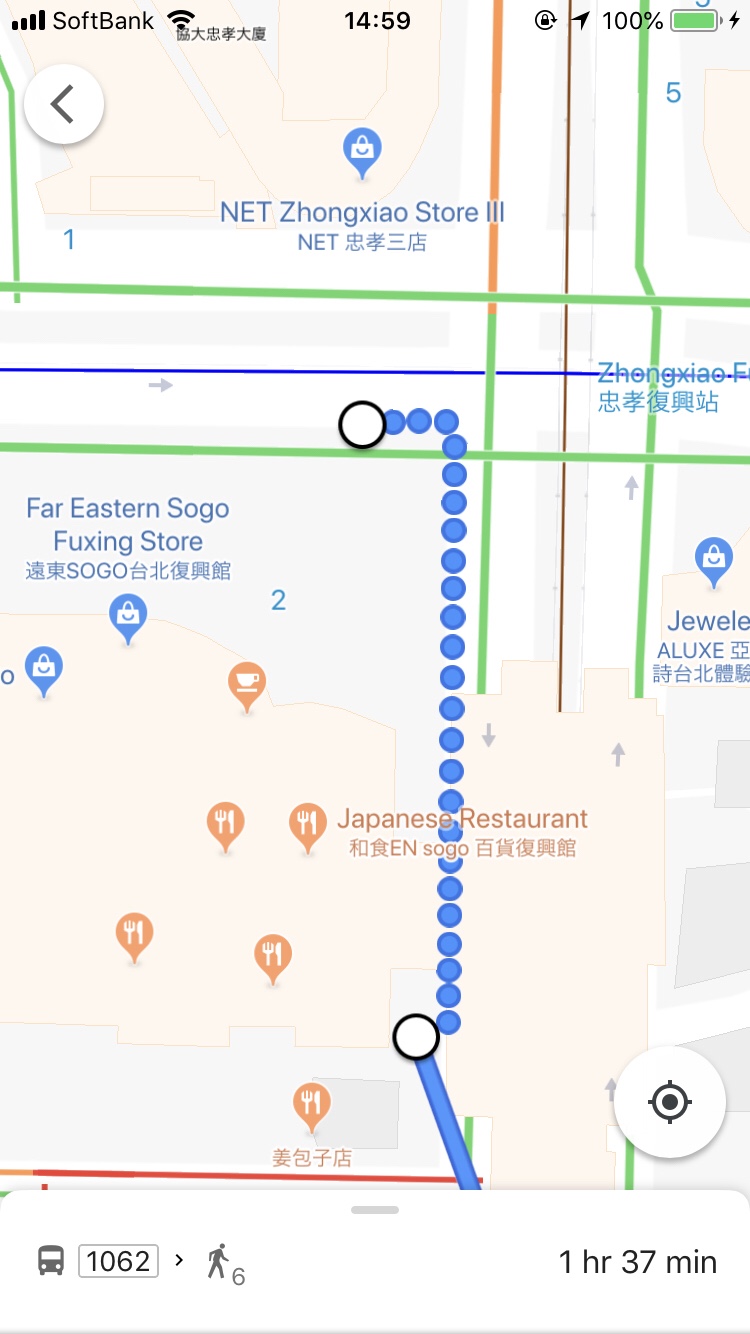The image size is (750, 1334).
Task: Open the ALUXE jewelry store pin
Action: [x=713, y=561]
